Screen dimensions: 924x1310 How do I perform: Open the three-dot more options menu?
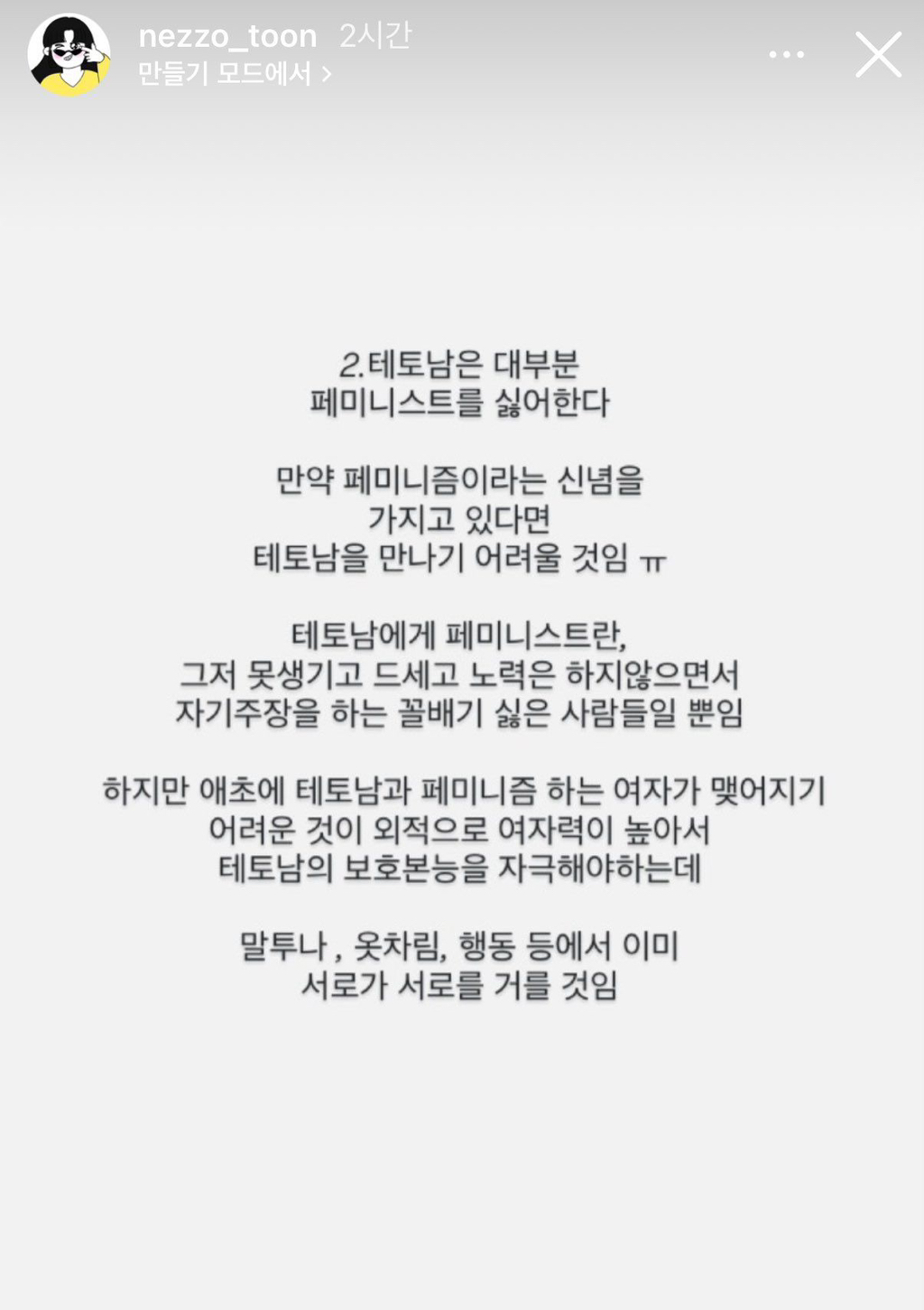[x=786, y=55]
